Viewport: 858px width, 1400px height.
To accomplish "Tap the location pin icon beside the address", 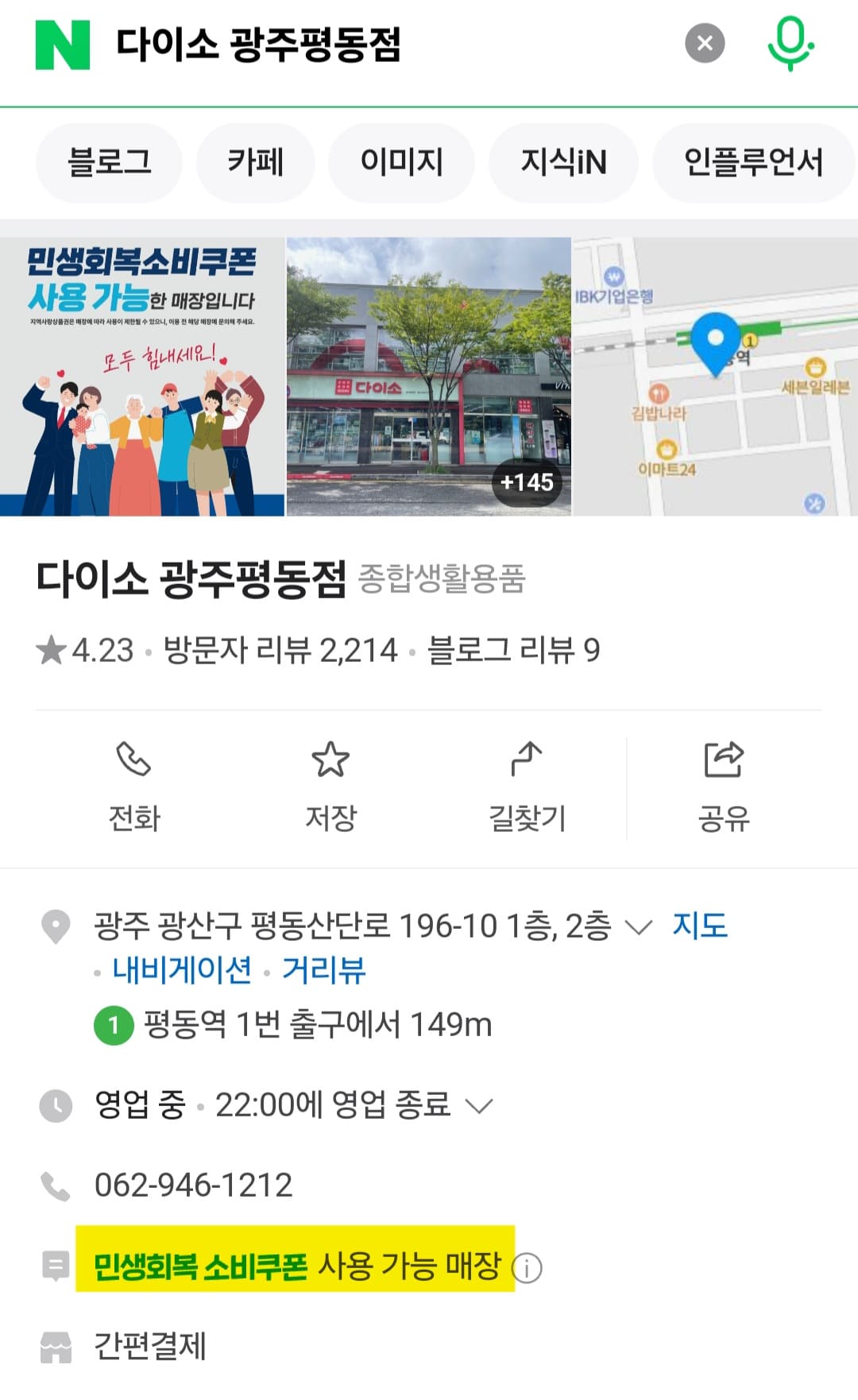I will coord(54,923).
